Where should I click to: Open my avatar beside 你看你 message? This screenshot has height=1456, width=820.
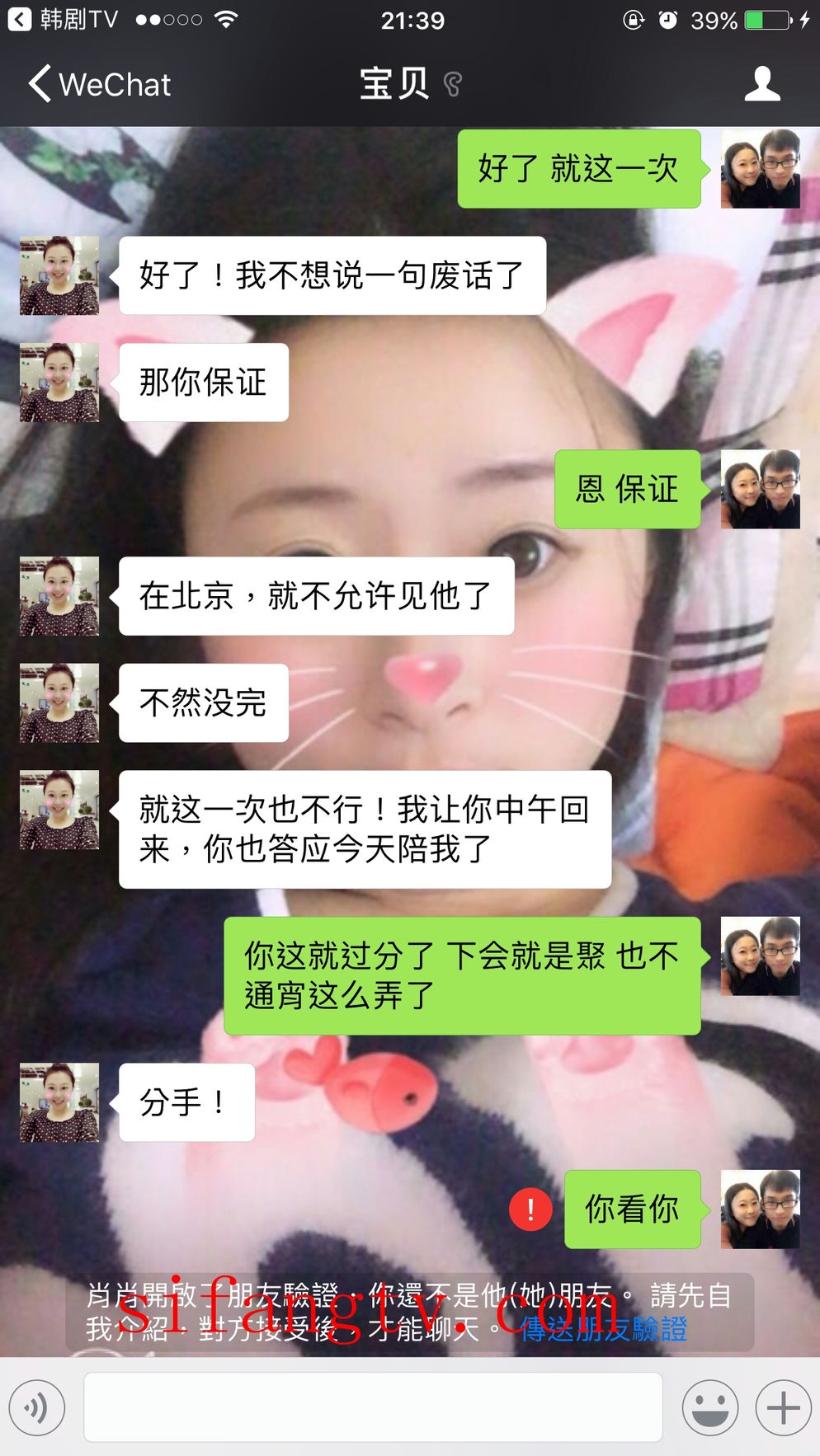pos(760,1209)
